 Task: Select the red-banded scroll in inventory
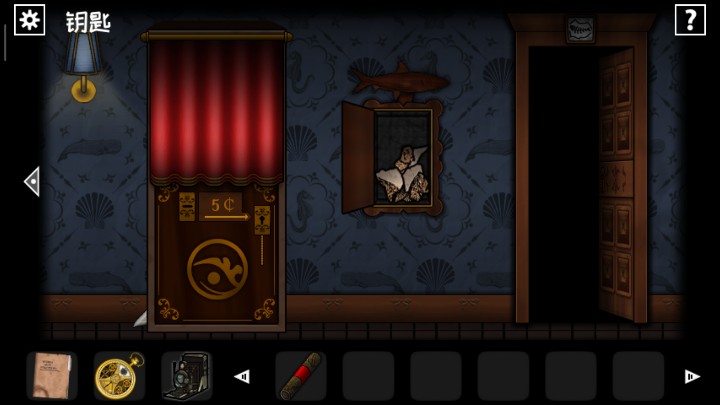[x=301, y=376]
